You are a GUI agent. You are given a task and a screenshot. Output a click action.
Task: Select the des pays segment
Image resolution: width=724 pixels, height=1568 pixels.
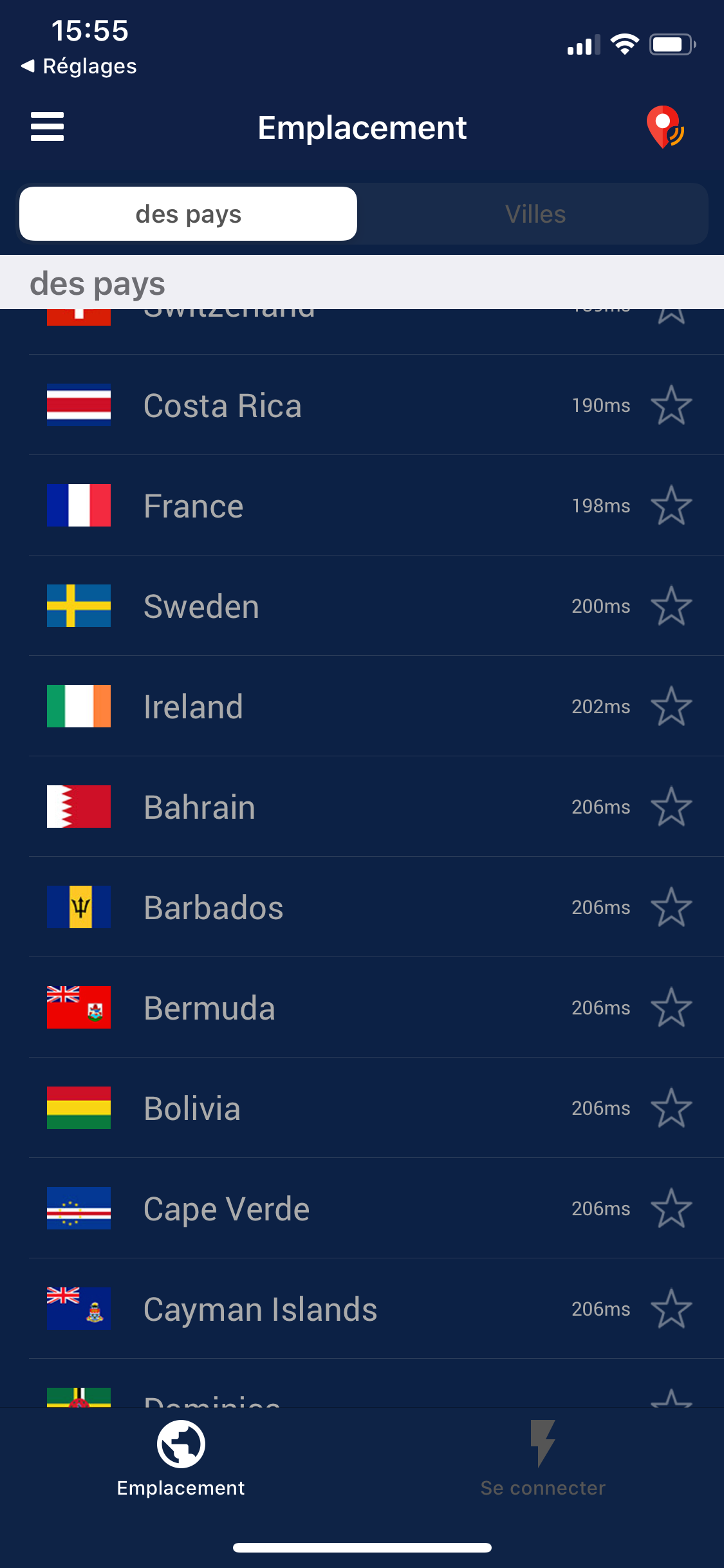(x=189, y=214)
